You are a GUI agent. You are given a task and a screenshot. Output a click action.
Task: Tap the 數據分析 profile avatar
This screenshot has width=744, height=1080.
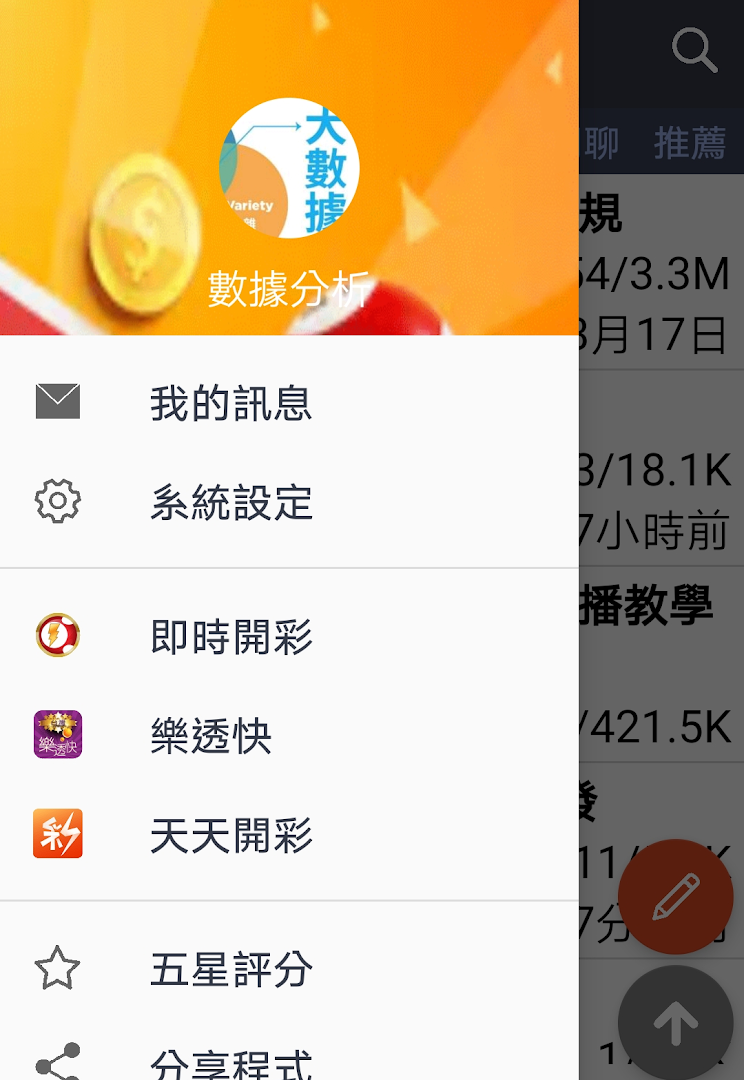coord(289,168)
